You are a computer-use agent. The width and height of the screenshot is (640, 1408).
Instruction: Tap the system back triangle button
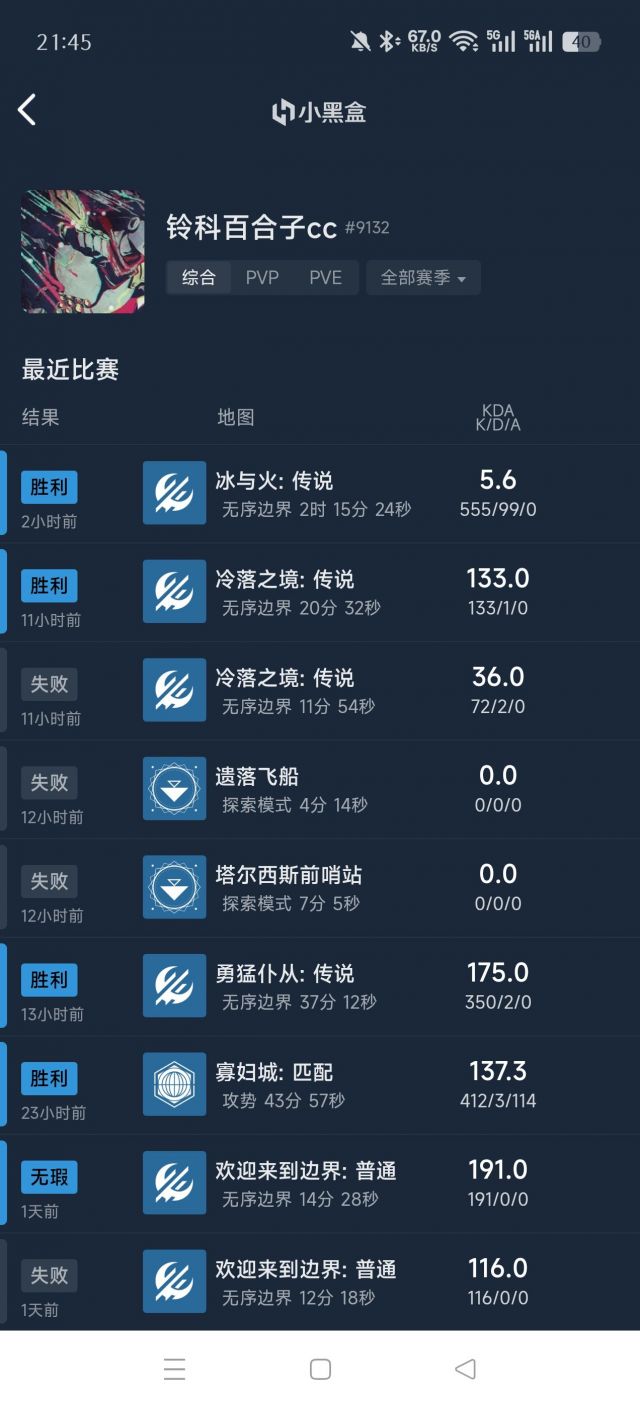click(465, 1369)
